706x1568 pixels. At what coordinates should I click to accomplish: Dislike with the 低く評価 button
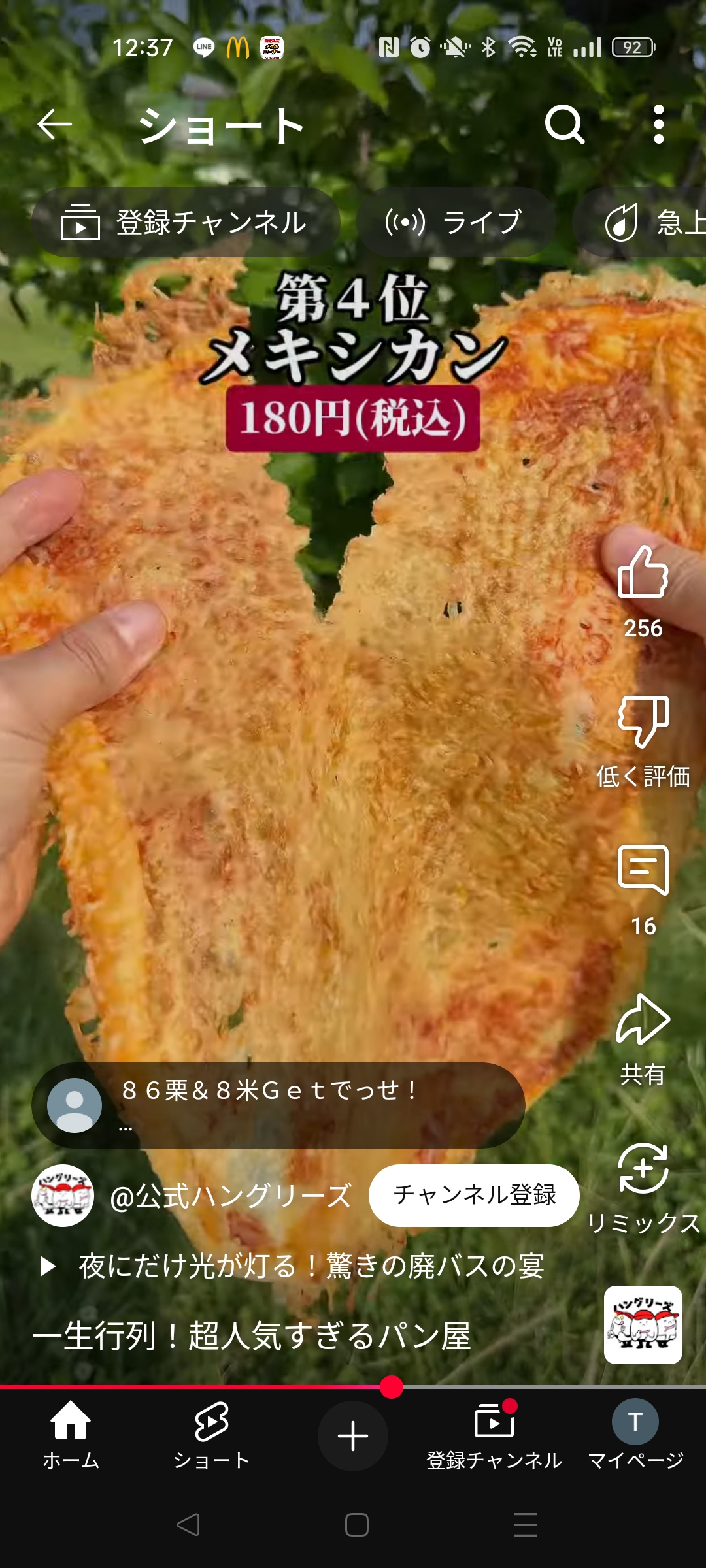[643, 722]
